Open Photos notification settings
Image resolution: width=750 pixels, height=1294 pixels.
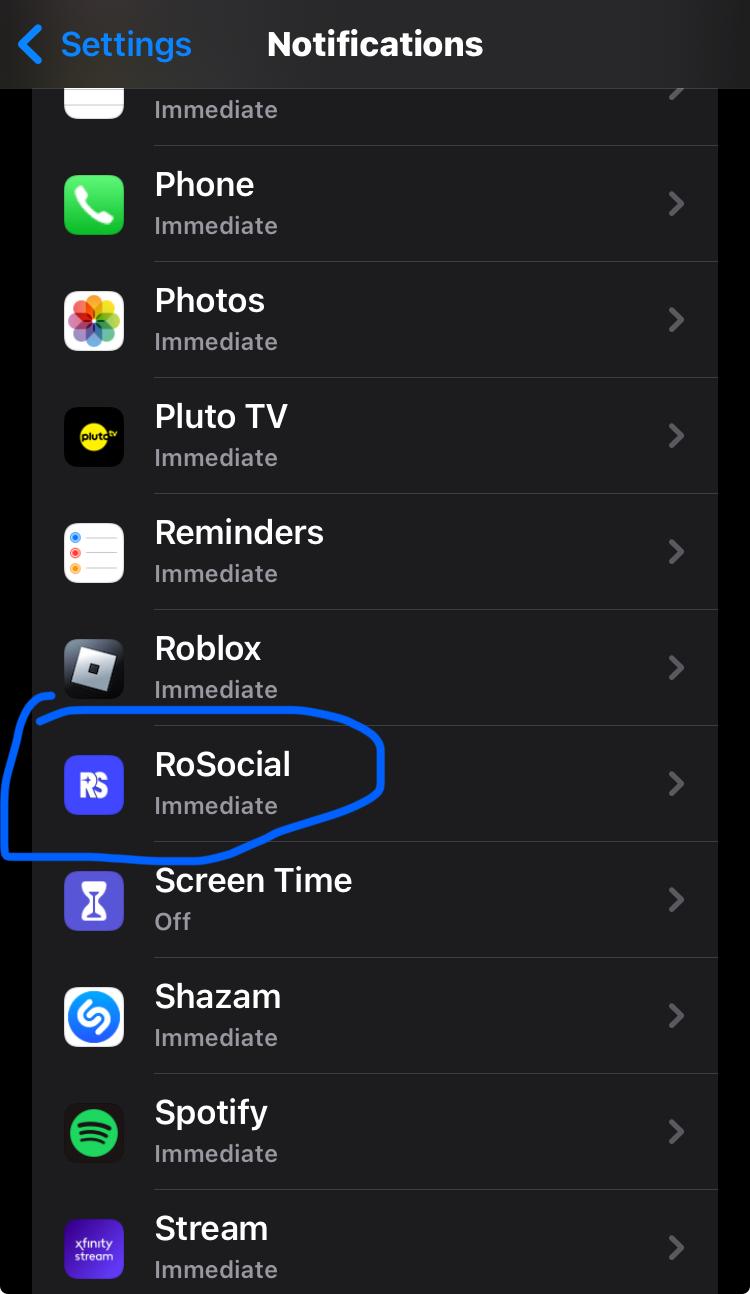(375, 320)
